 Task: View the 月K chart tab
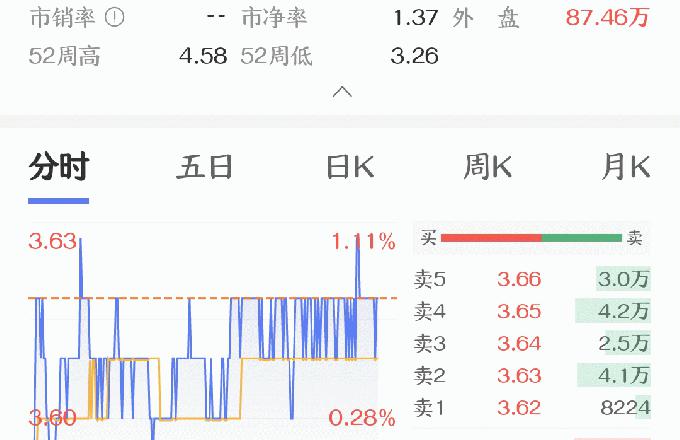[x=626, y=167]
